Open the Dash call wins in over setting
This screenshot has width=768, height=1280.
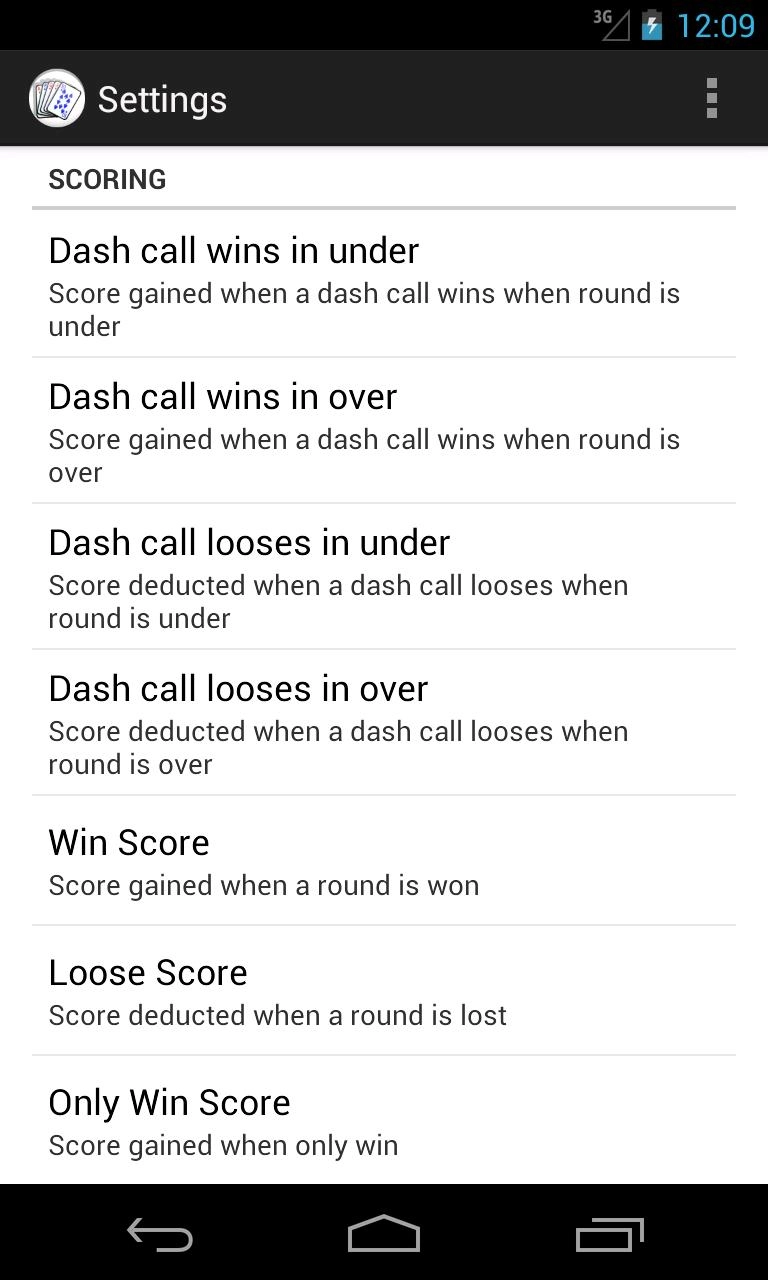click(384, 430)
